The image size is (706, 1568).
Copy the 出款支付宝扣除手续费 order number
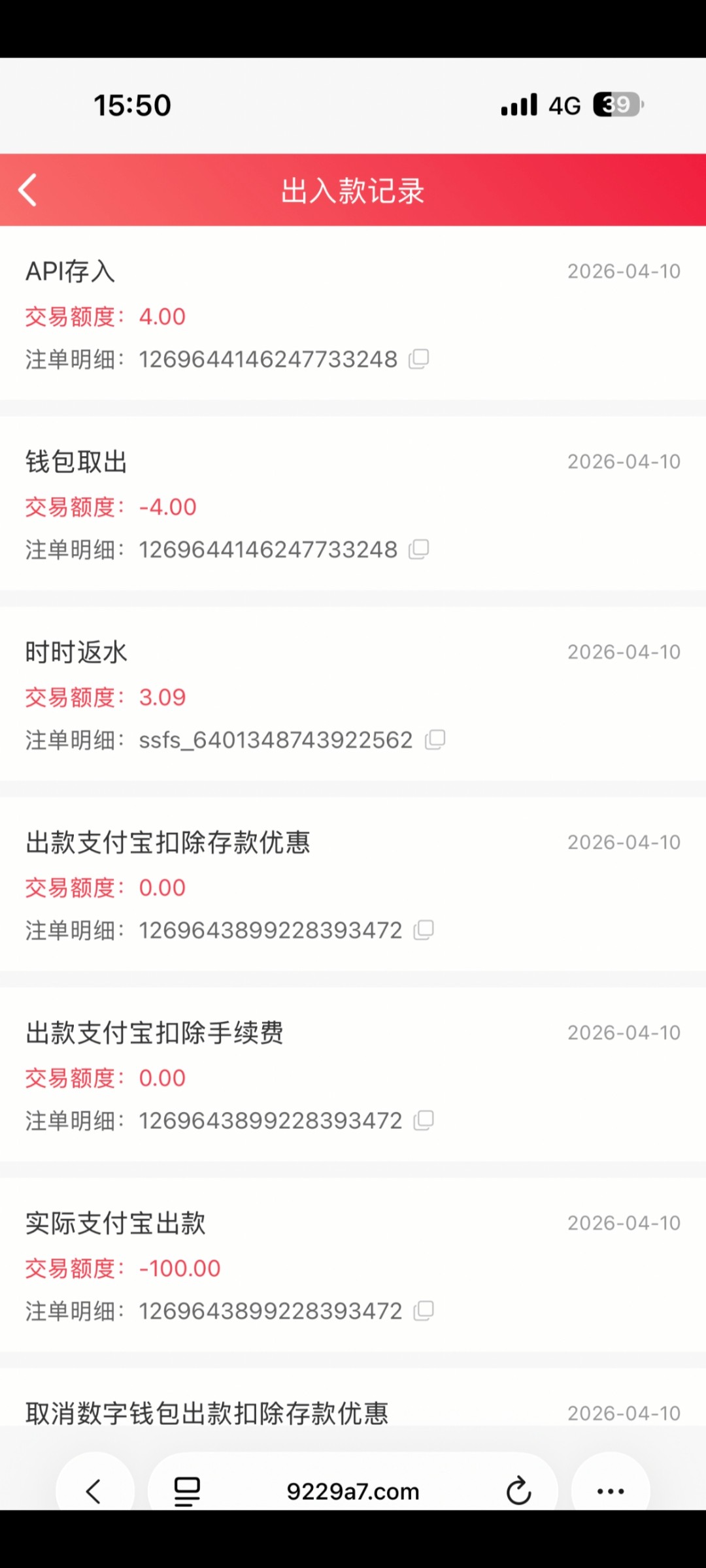pos(424,1120)
